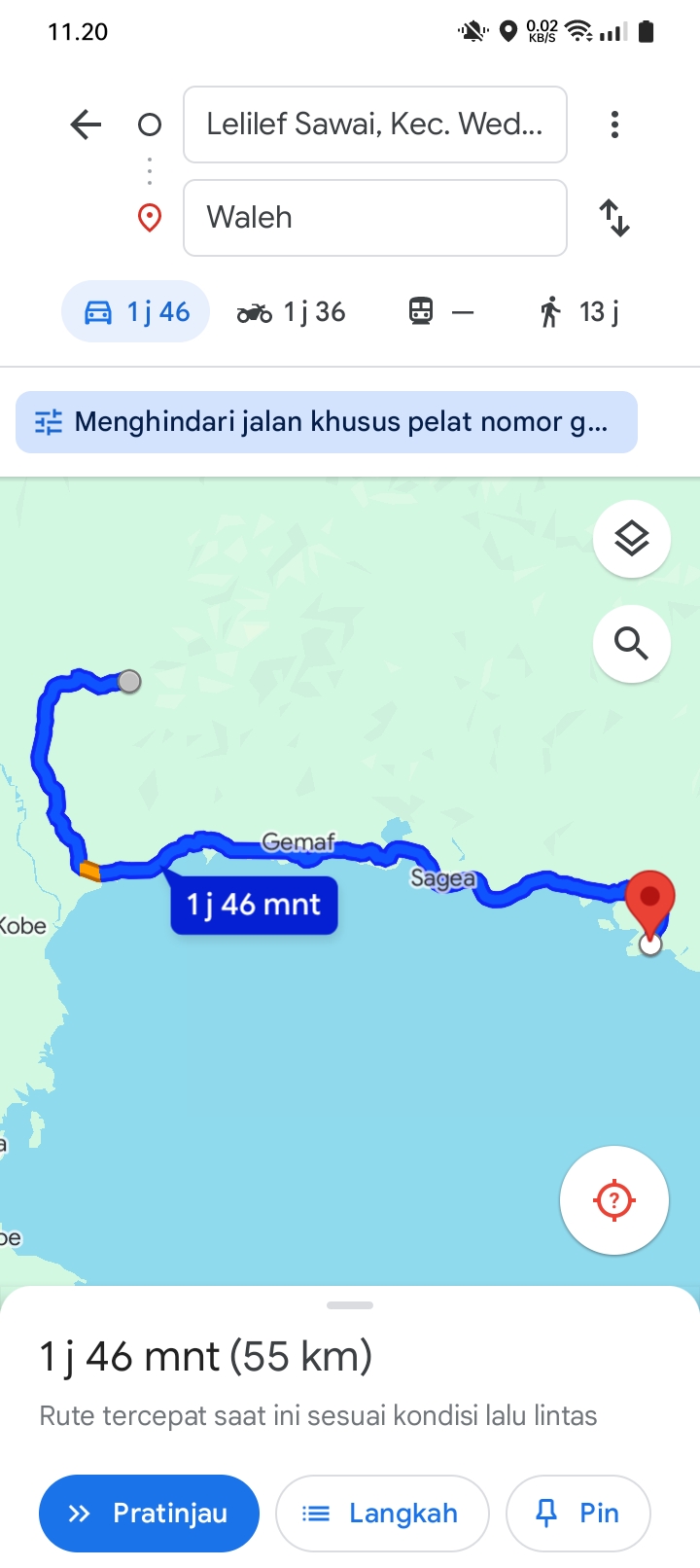Start route preview with Pratinjau
Viewport: 700px width, 1568px height.
149,1514
